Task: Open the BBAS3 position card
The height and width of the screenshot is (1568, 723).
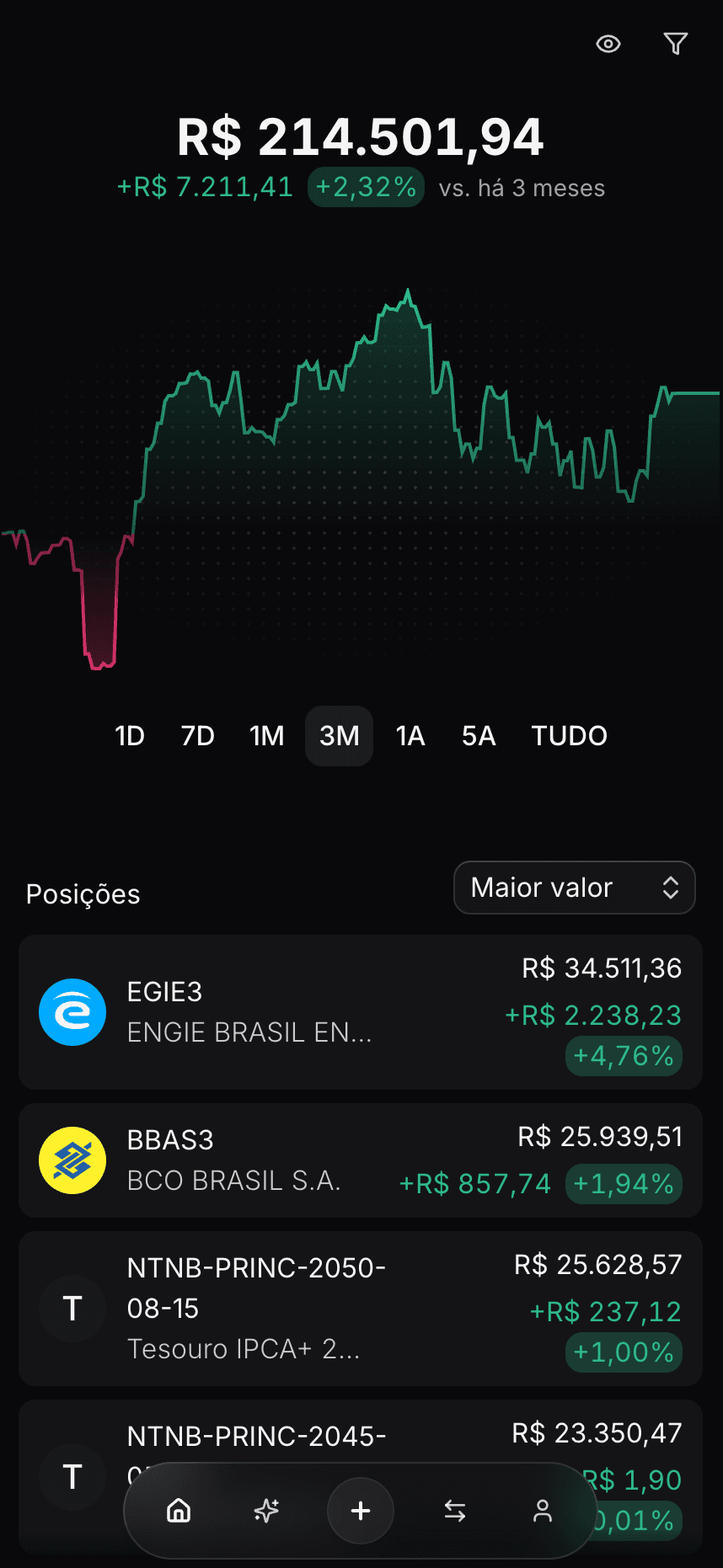Action: pos(361,1160)
